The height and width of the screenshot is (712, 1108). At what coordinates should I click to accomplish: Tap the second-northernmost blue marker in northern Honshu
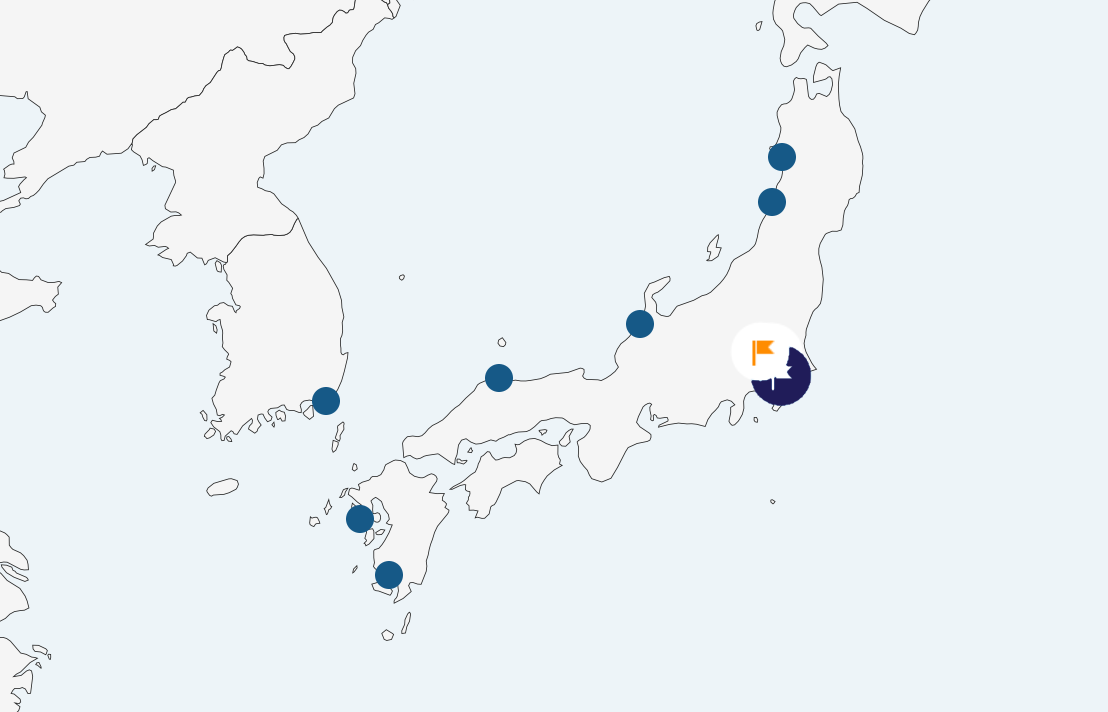(x=772, y=202)
